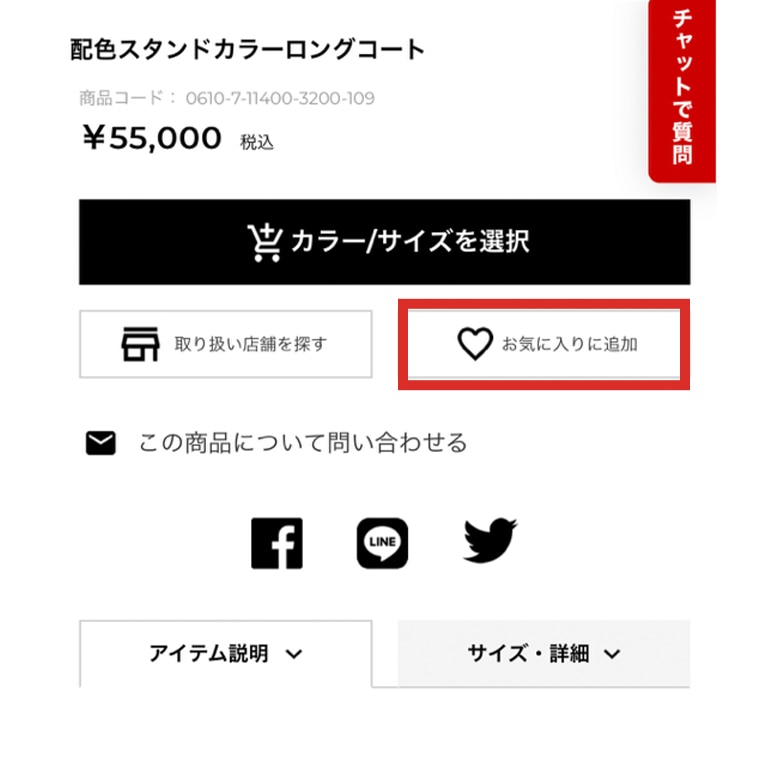The width and height of the screenshot is (770, 770).
Task: Find stores via 取り扱い店舗を探す
Action: point(225,344)
